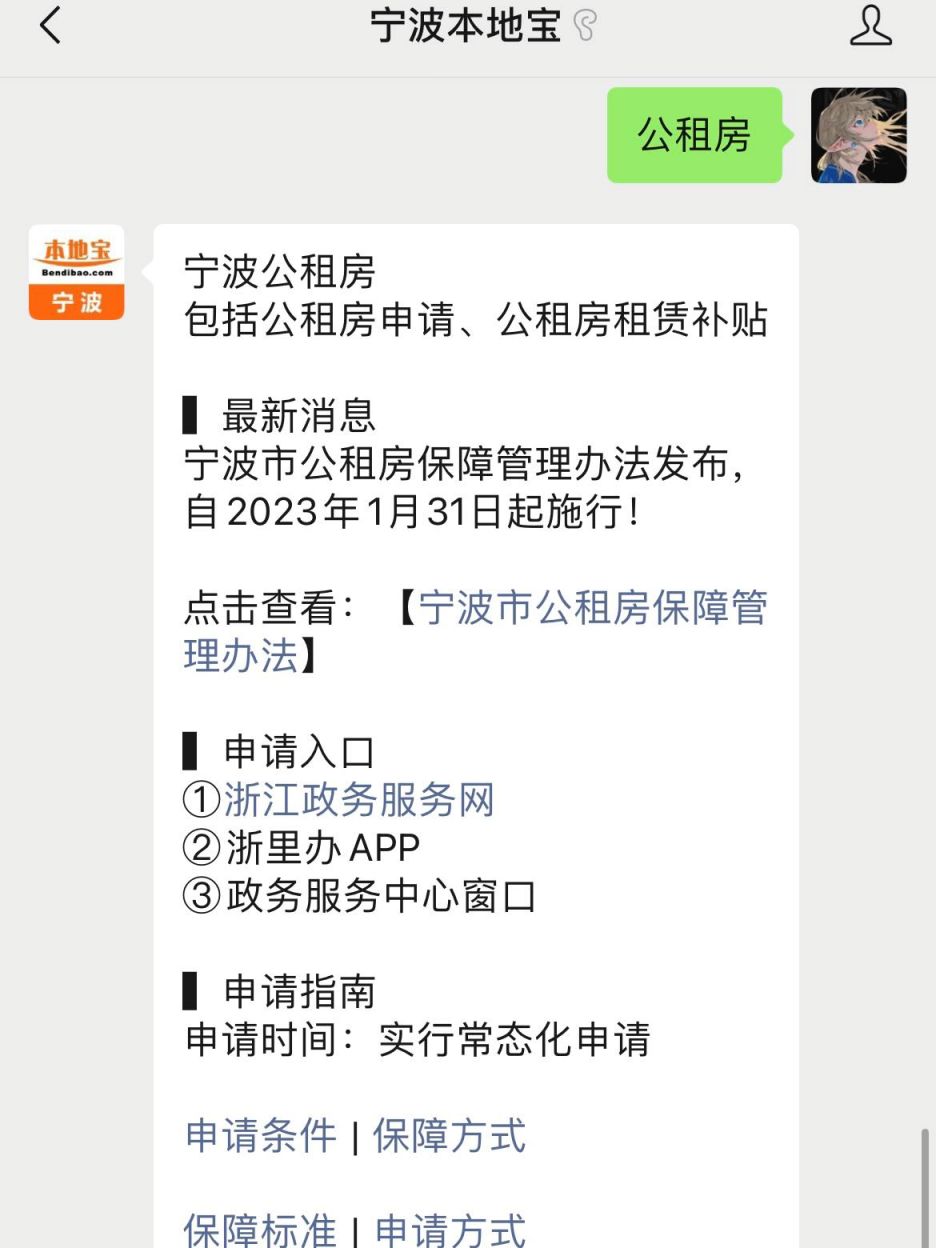Open the 申请方式 link
Viewport: 936px width, 1248px height.
coord(450,1229)
